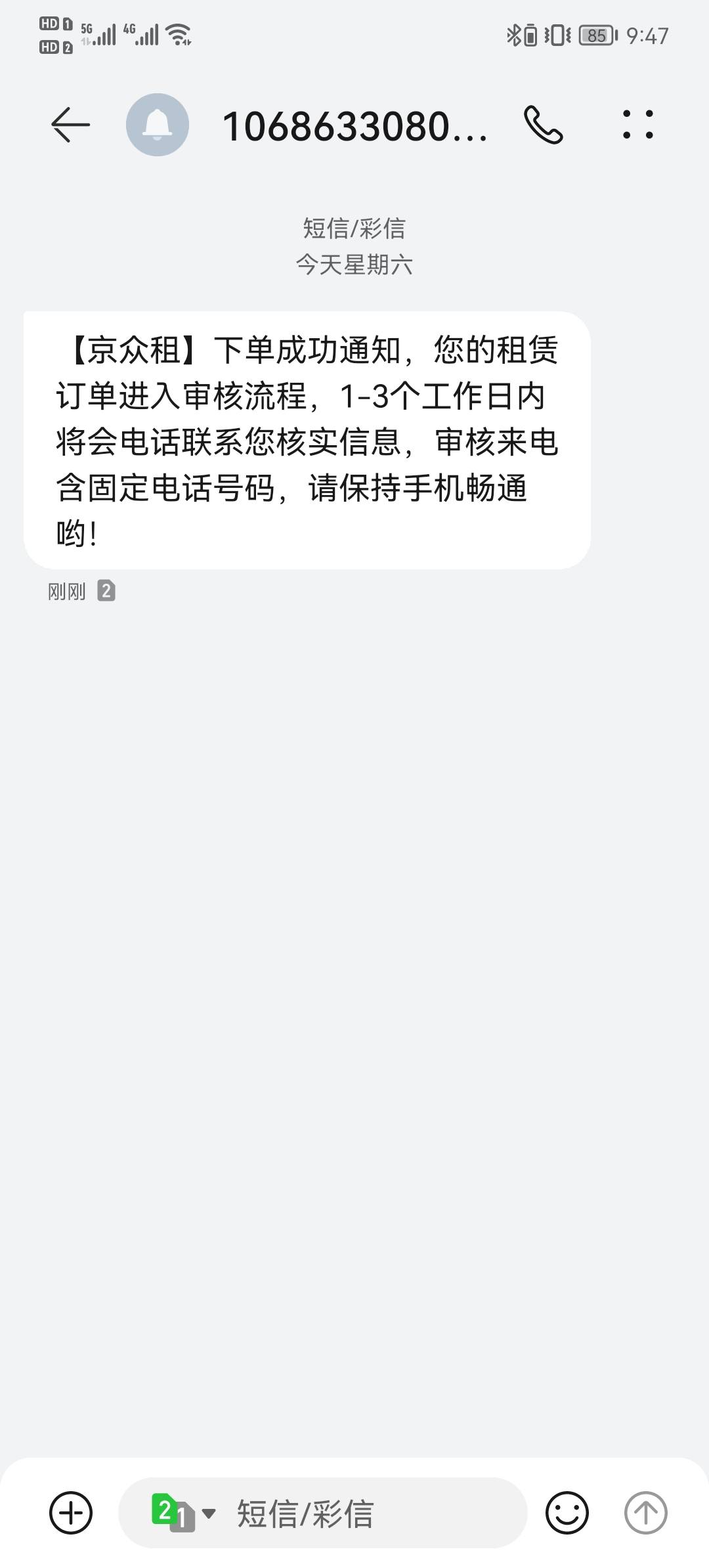Open the plus attachment button
The height and width of the screenshot is (1568, 709).
pos(71,1513)
